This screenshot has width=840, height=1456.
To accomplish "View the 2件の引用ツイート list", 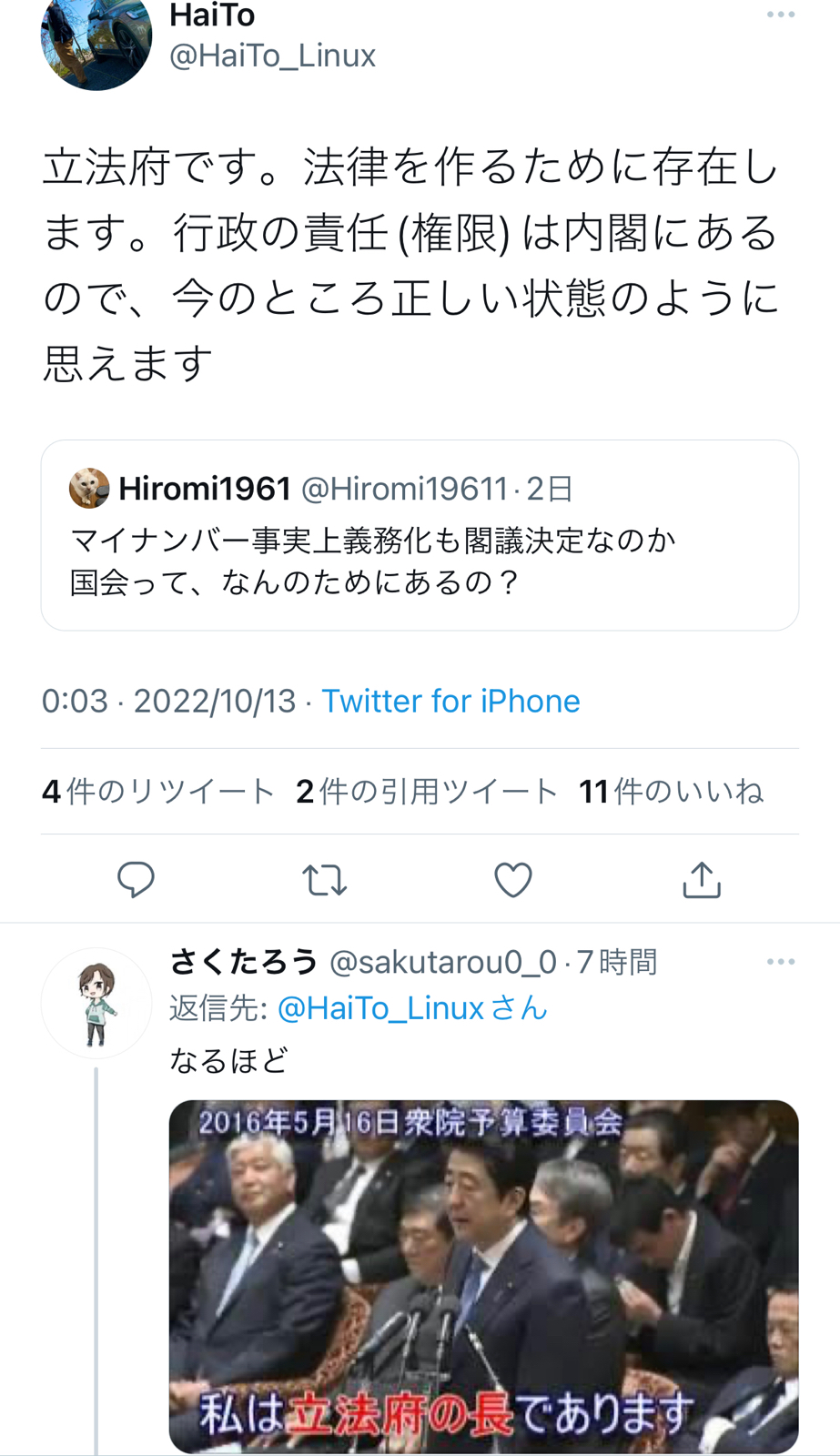I will [426, 791].
